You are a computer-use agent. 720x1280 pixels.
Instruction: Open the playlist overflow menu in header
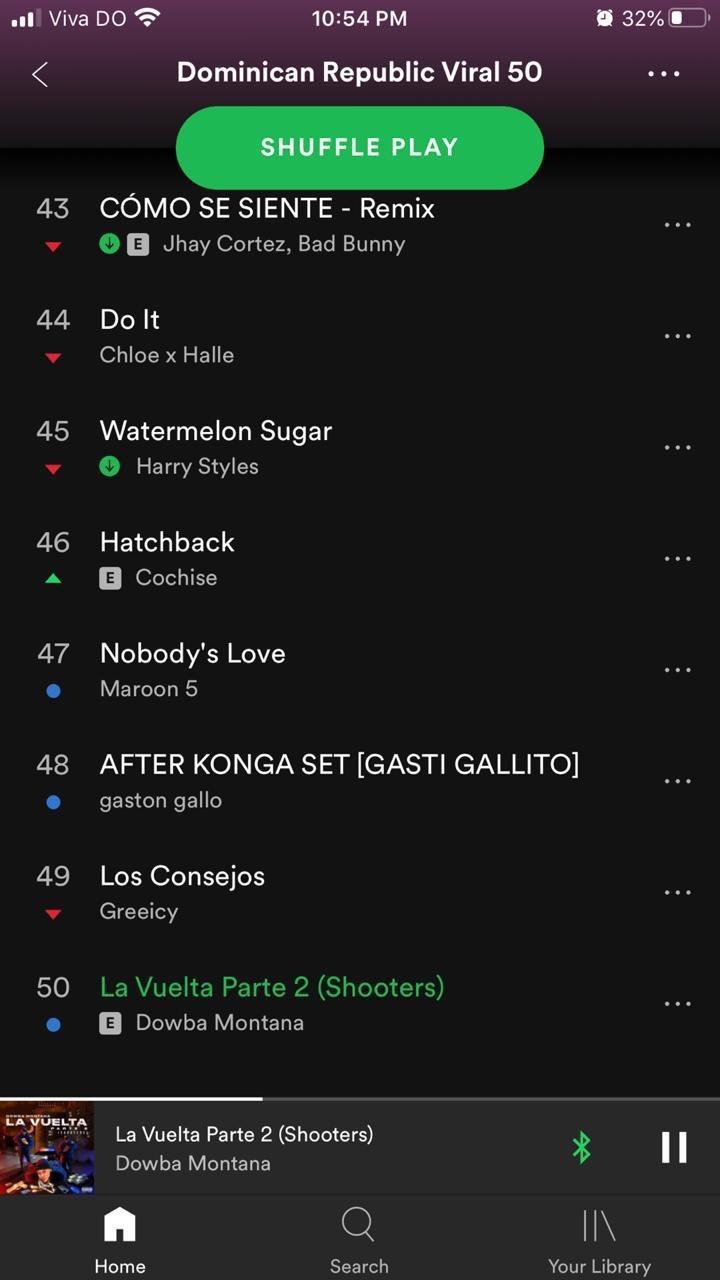tap(663, 74)
